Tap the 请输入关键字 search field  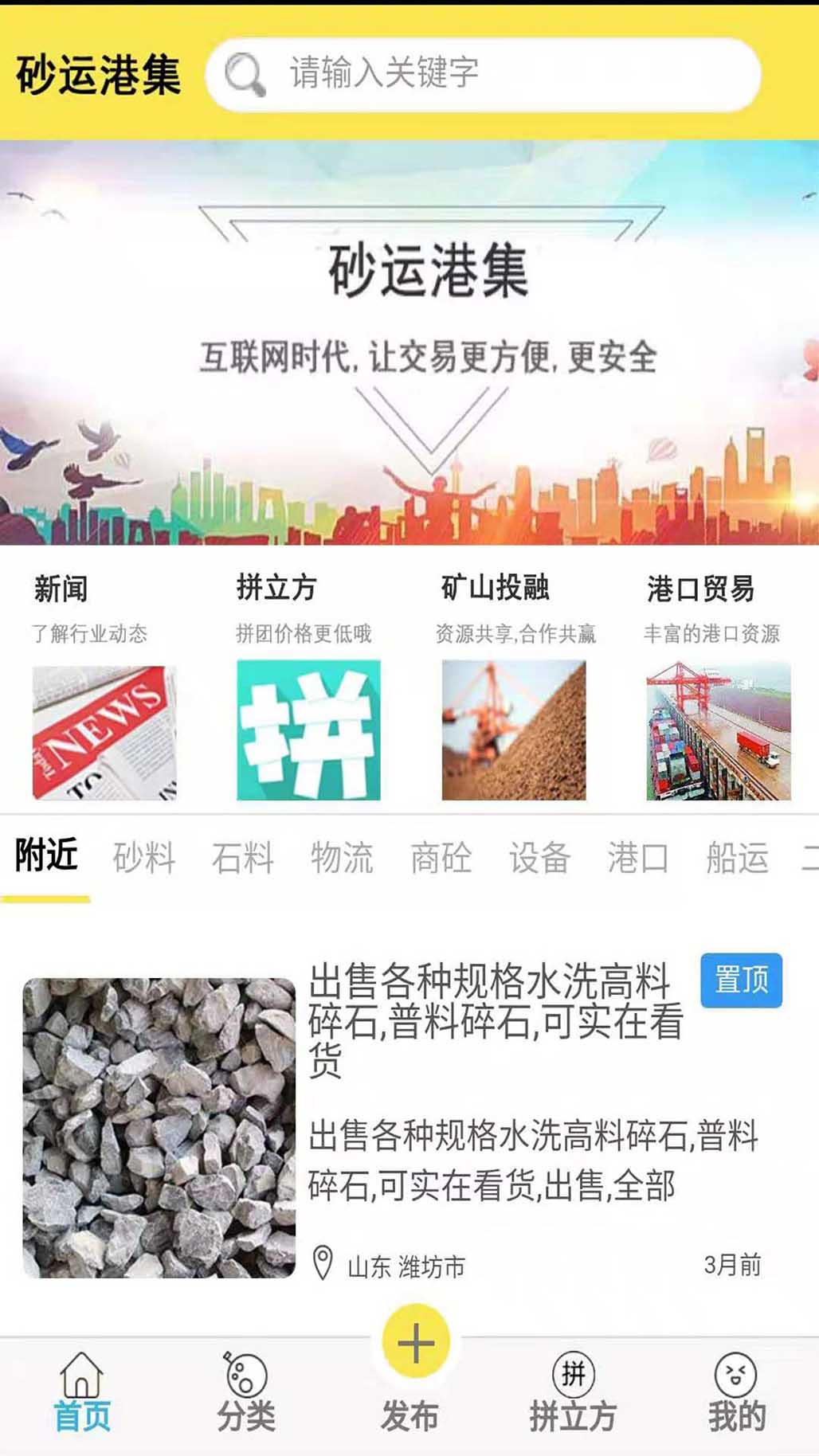pos(510,73)
